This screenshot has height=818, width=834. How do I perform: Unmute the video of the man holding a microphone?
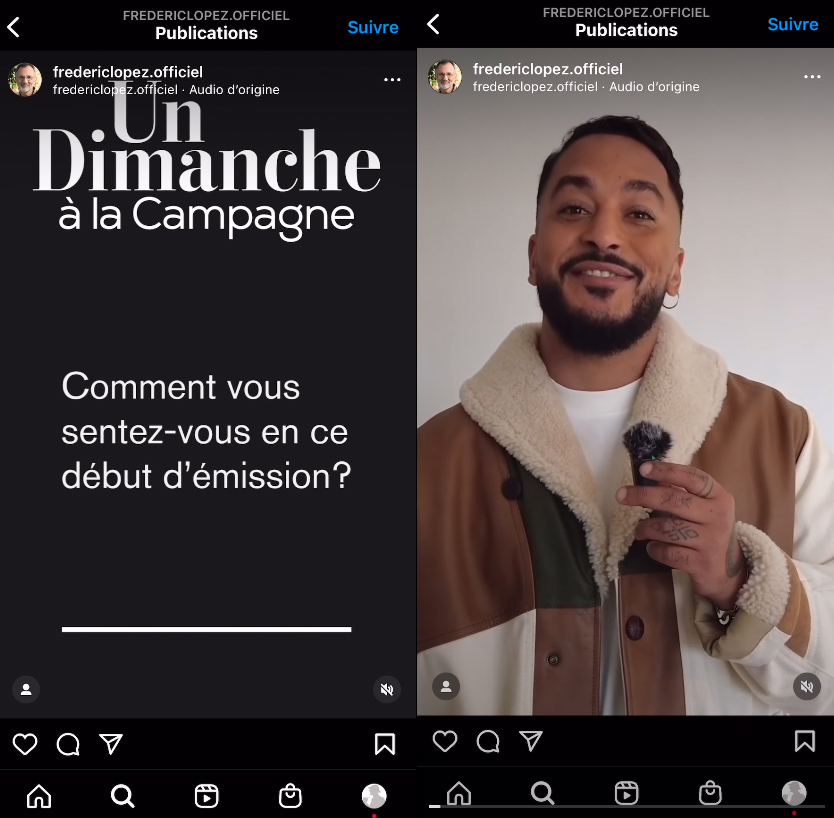tap(806, 686)
